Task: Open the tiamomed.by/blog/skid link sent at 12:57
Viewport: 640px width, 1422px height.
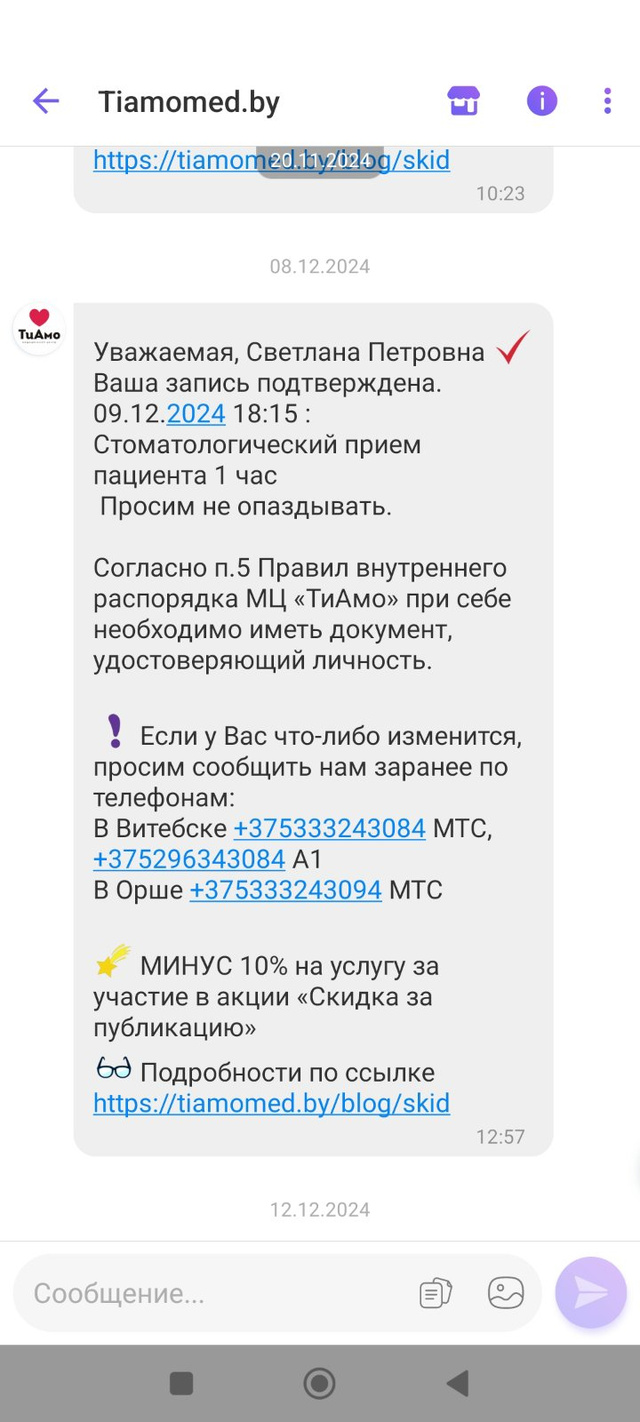Action: [271, 1103]
